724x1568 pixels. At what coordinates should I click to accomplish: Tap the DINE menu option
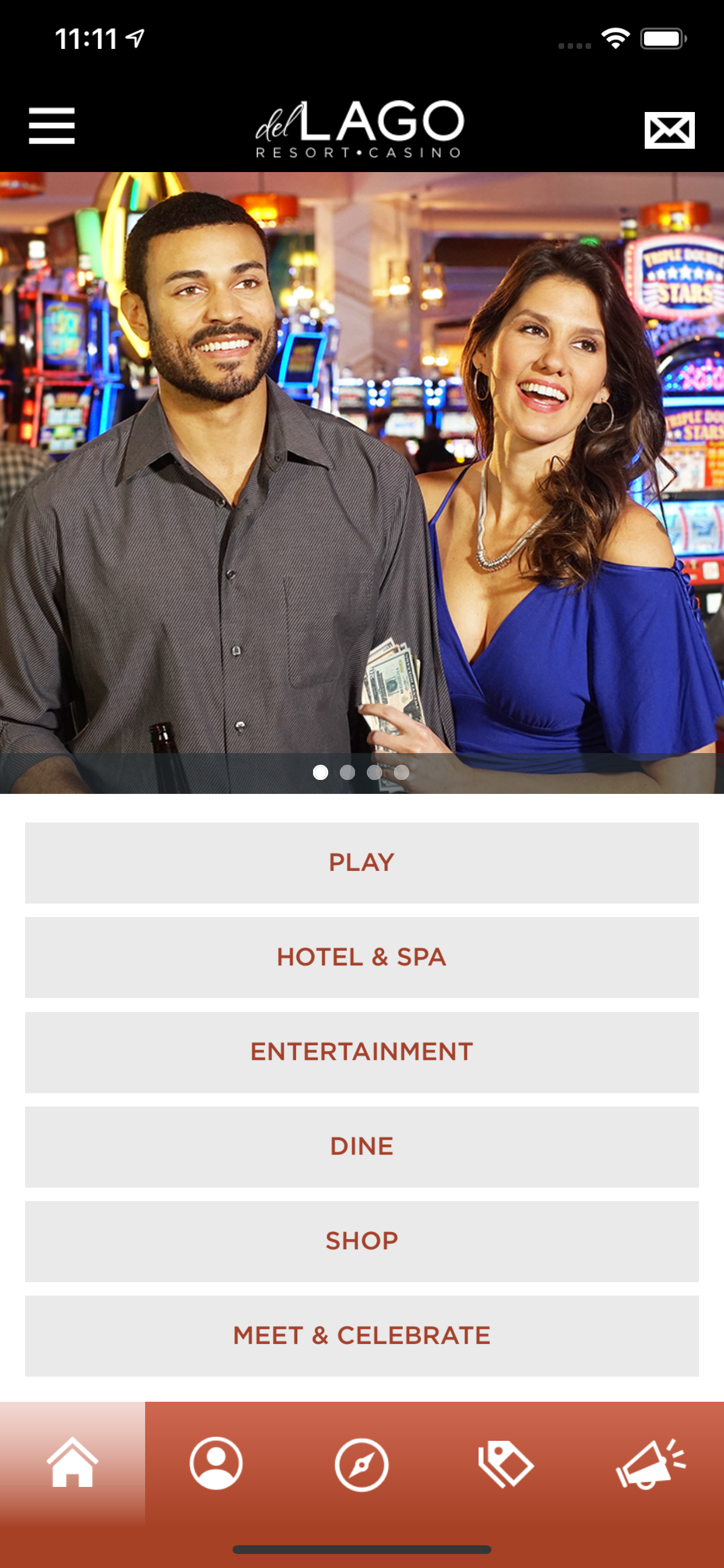point(362,1146)
